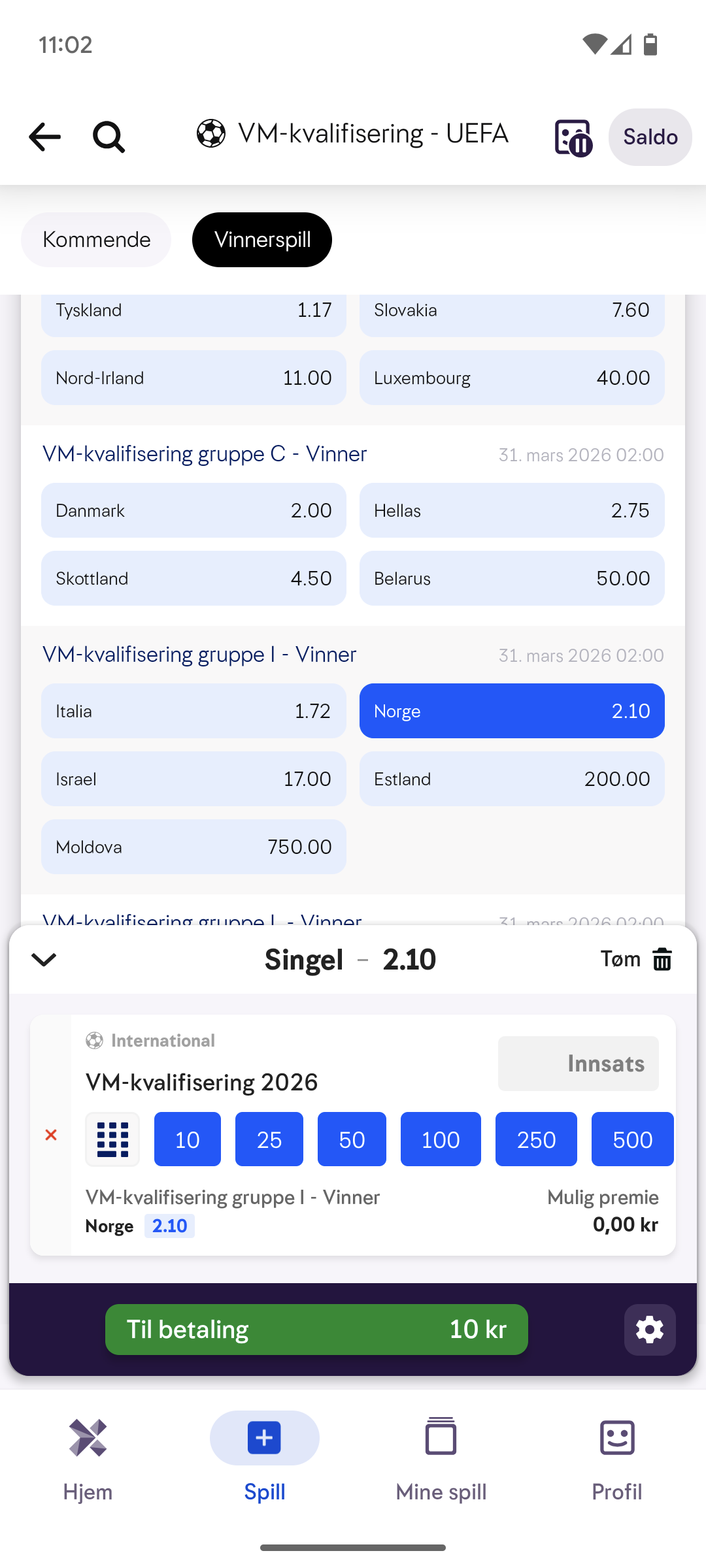Switch to the Kommende tab
The width and height of the screenshot is (706, 1568).
point(96,240)
